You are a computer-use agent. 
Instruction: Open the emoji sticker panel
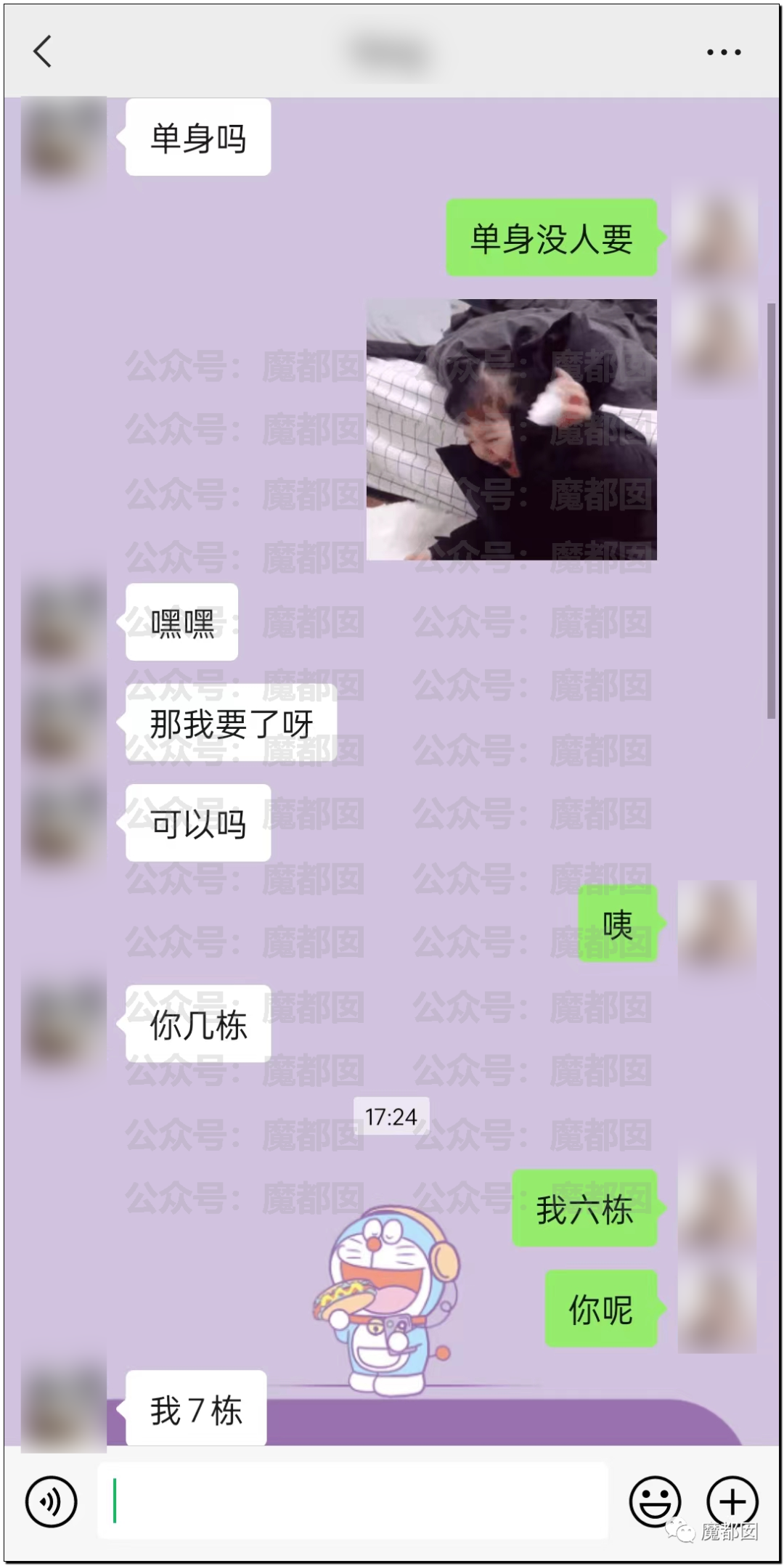coord(655,1501)
